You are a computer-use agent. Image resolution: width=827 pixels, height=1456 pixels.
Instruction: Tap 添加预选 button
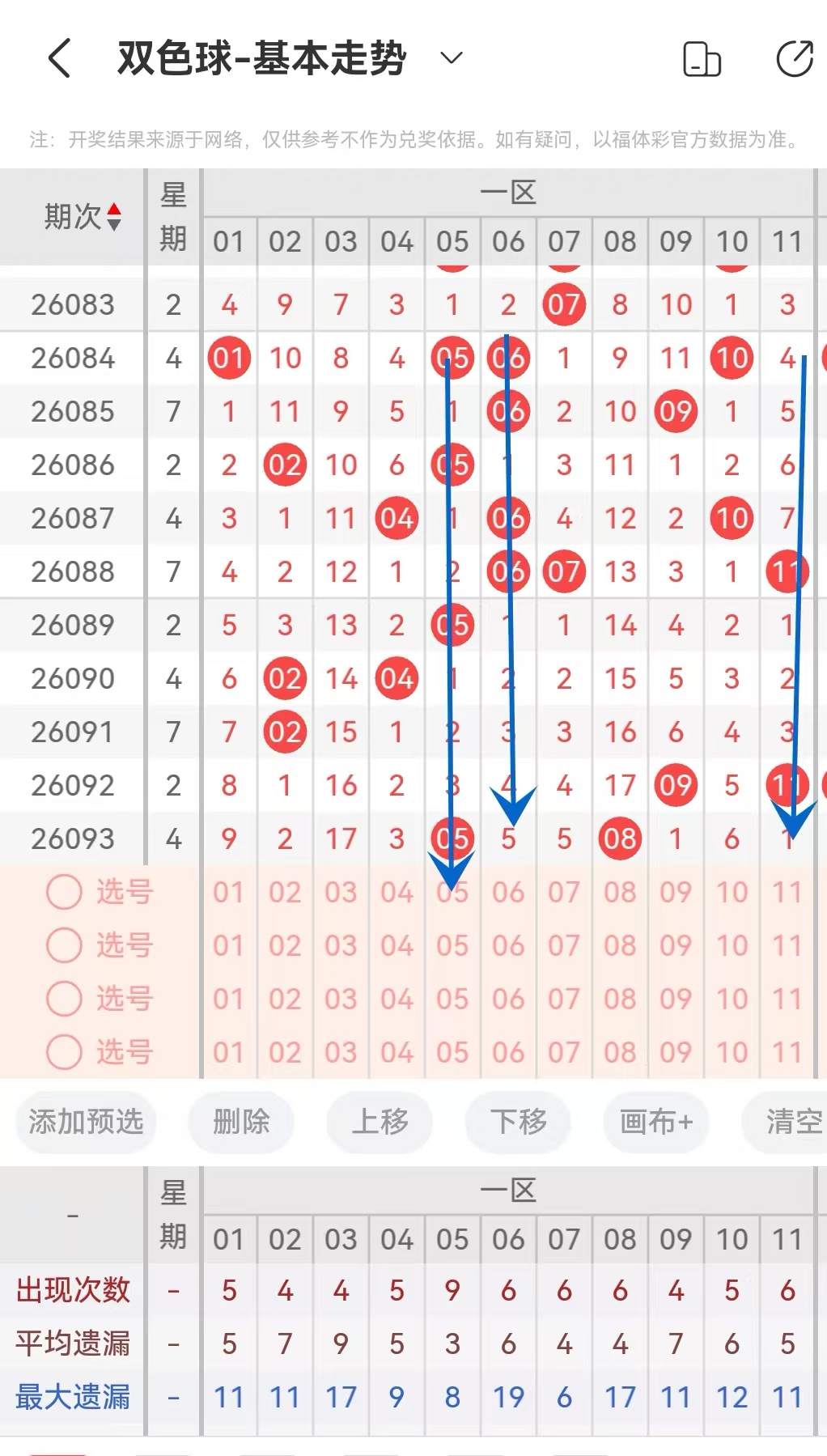[x=86, y=1122]
